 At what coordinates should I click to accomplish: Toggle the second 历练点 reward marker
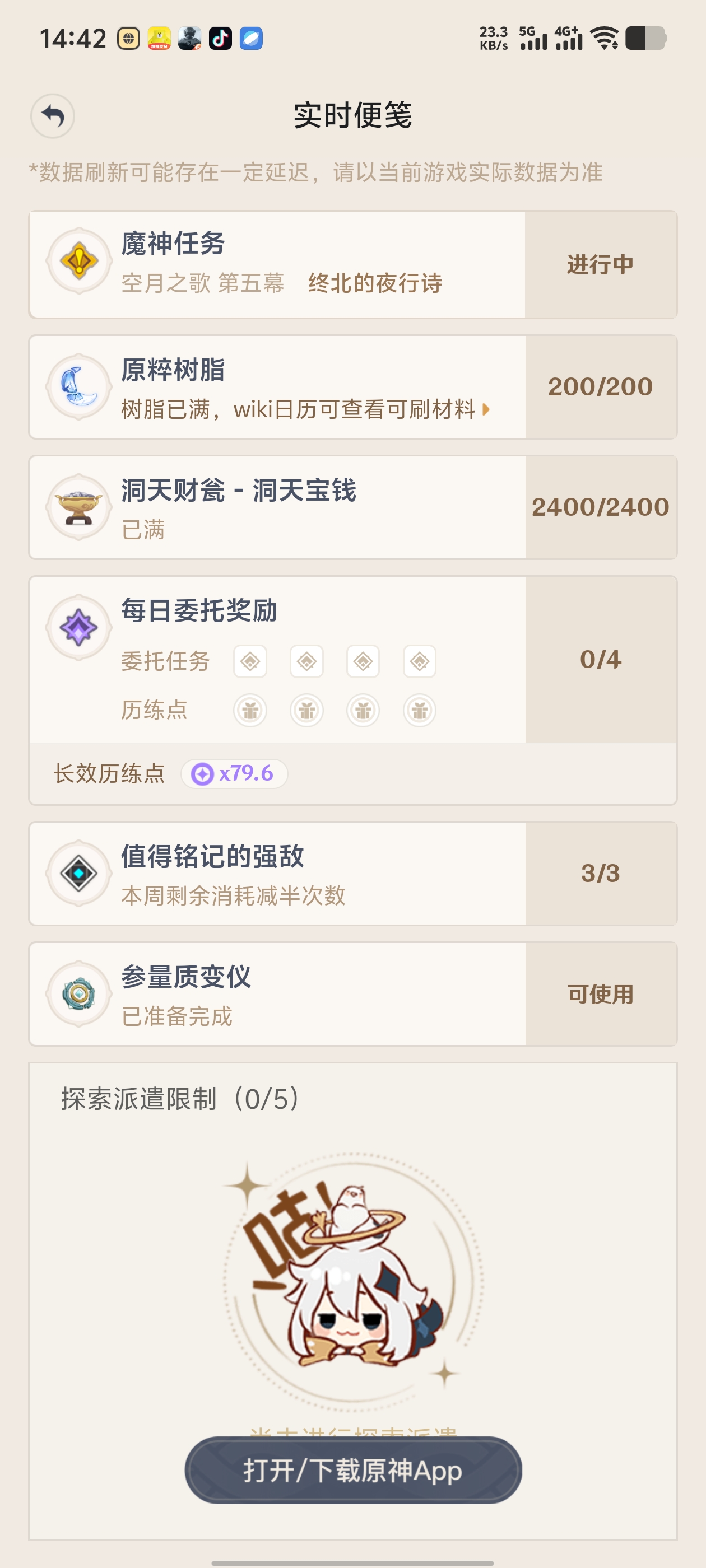coord(306,709)
